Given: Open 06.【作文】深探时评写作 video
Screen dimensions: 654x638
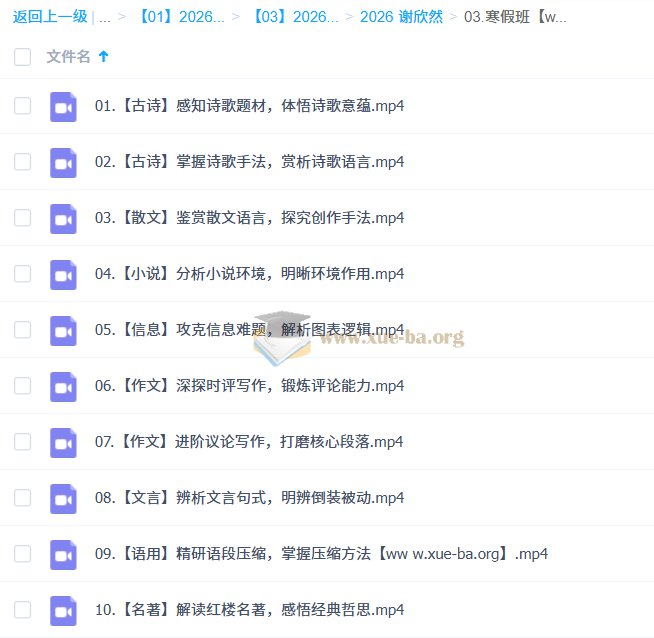Looking at the screenshot, I should click(249, 386).
